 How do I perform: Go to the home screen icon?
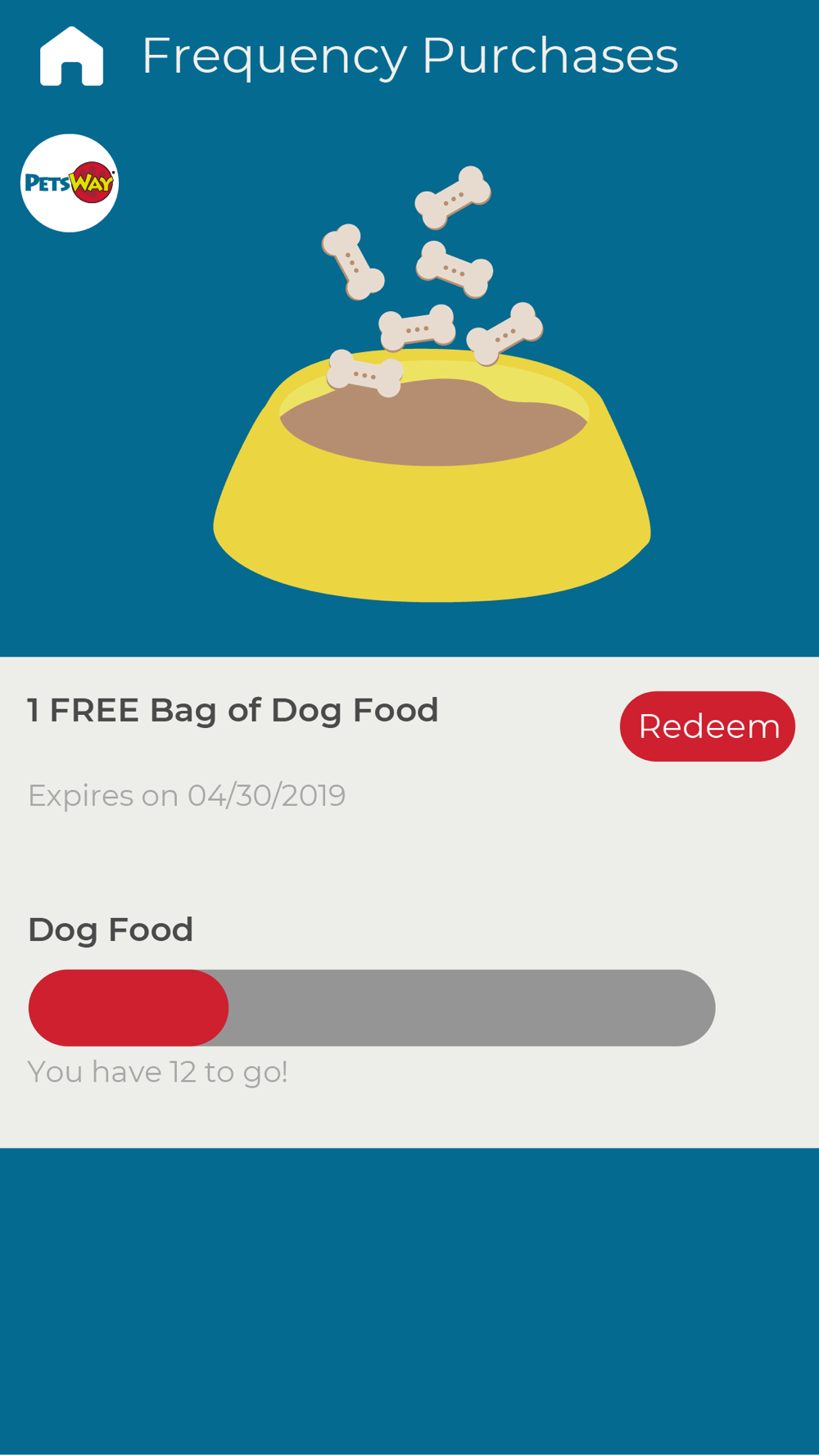point(72,56)
